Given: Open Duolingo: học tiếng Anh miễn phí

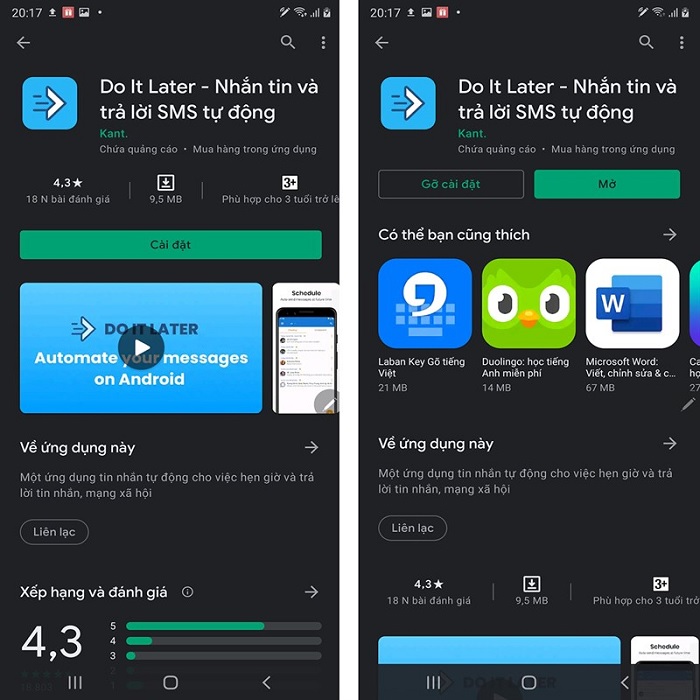Looking at the screenshot, I should [528, 303].
